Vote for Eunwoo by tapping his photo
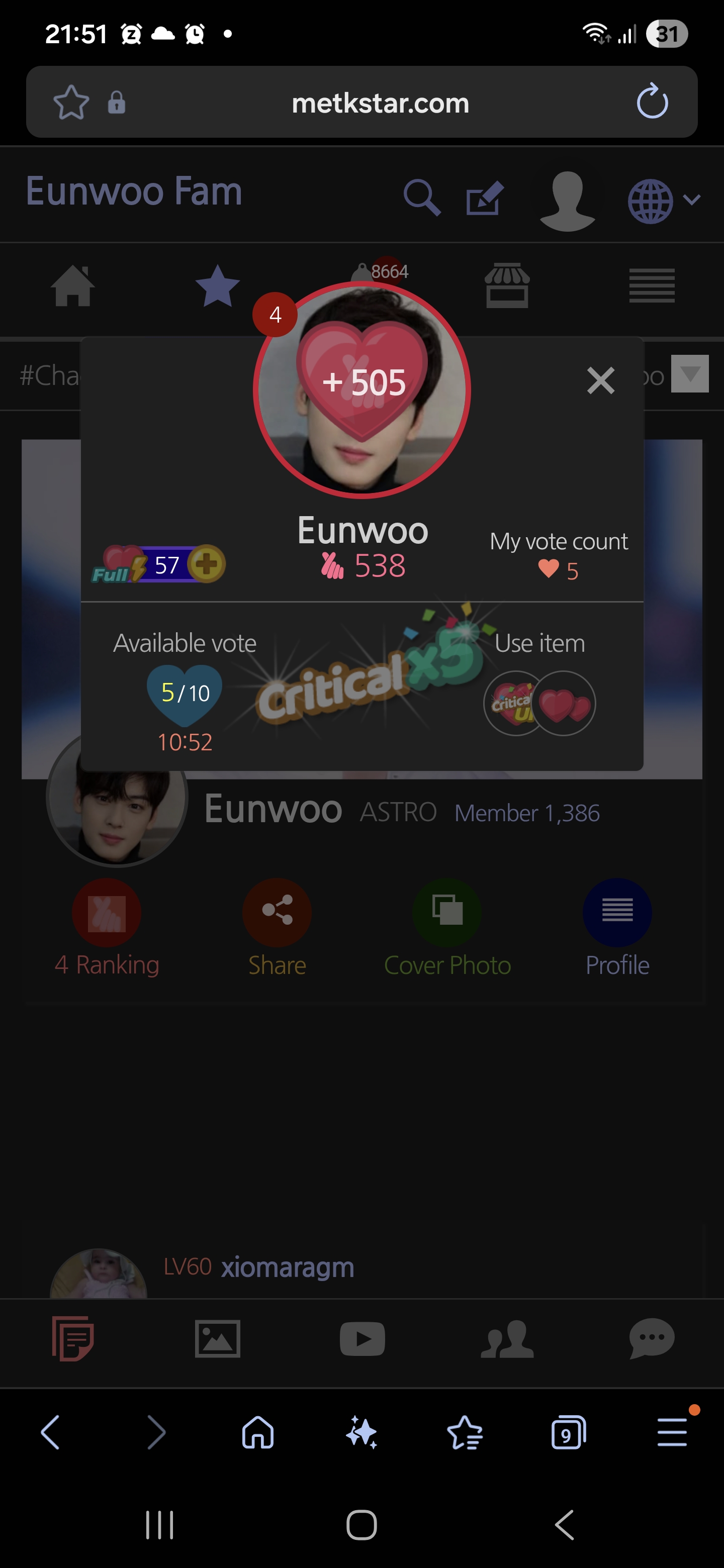This screenshot has height=1568, width=724. click(x=361, y=389)
